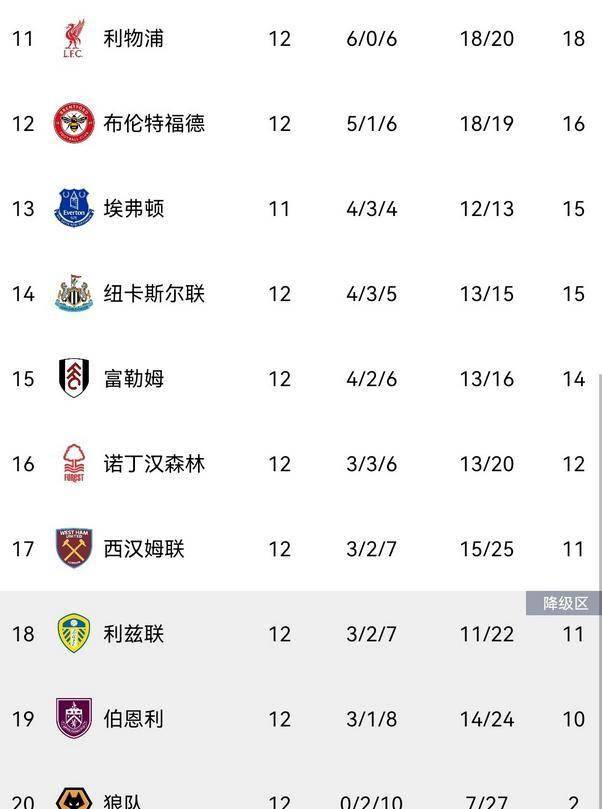View the 埃弗顿 team details
The width and height of the screenshot is (602, 809).
[133, 209]
